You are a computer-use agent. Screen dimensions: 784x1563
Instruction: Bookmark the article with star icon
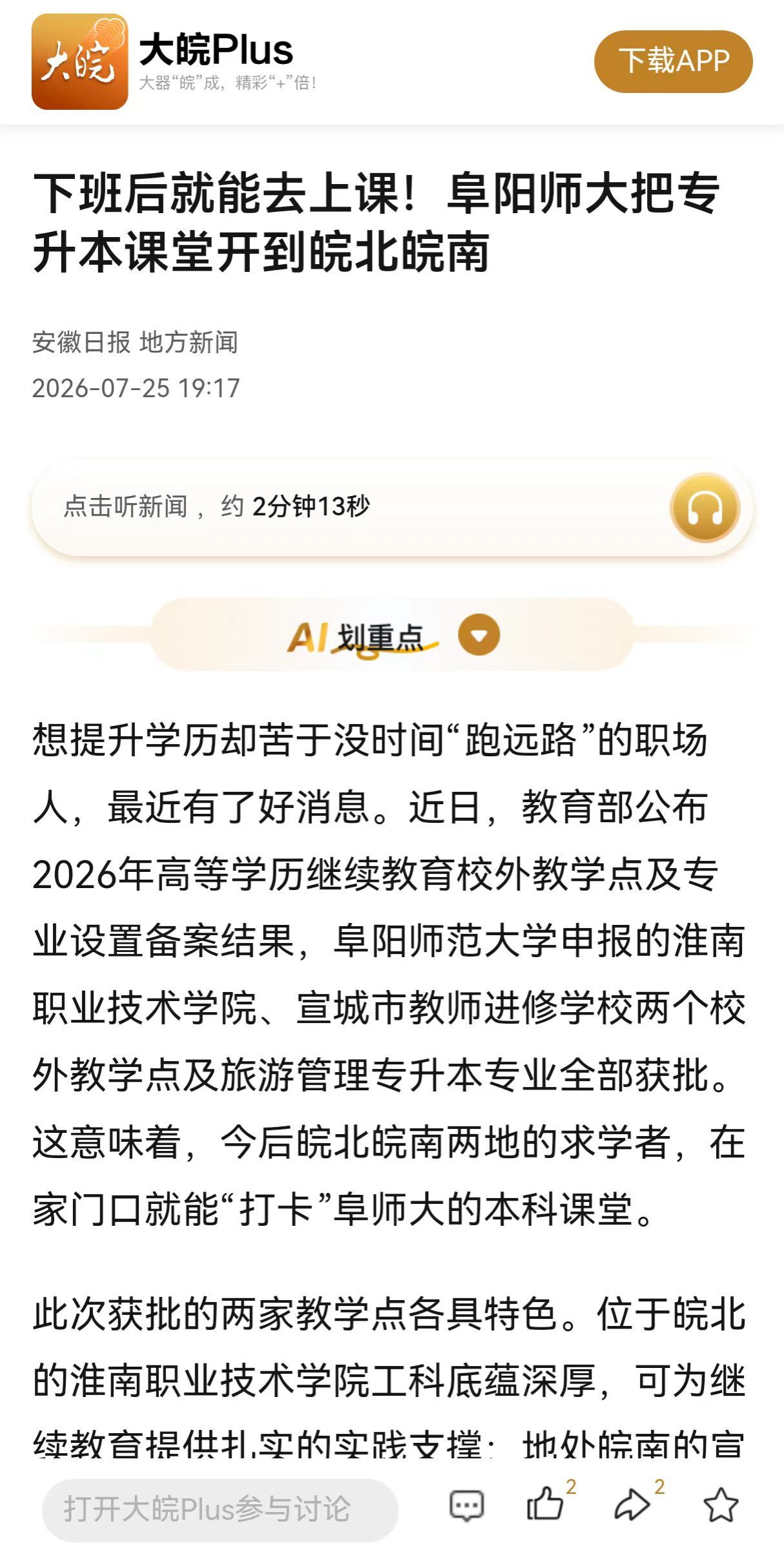point(721,1505)
